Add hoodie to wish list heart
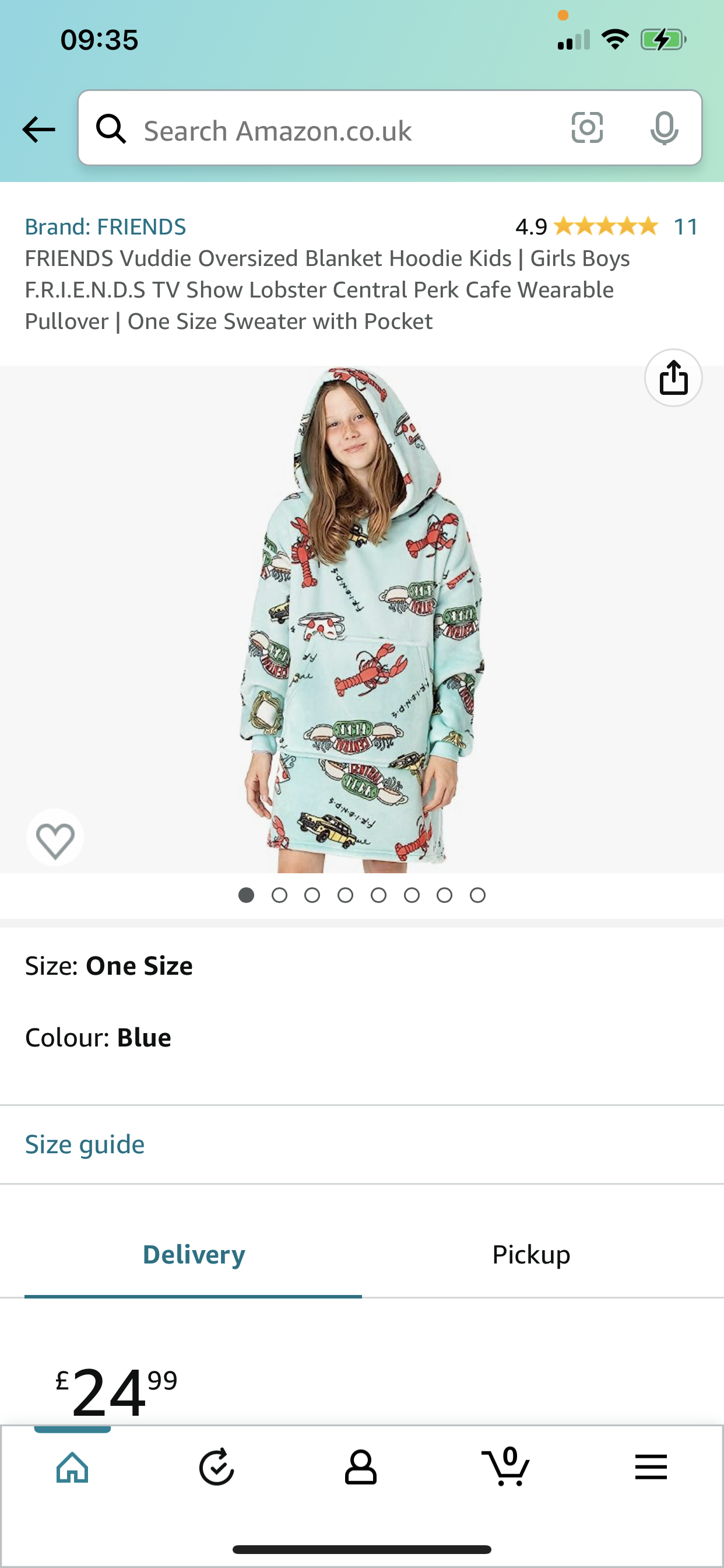The image size is (724, 1568). point(55,839)
